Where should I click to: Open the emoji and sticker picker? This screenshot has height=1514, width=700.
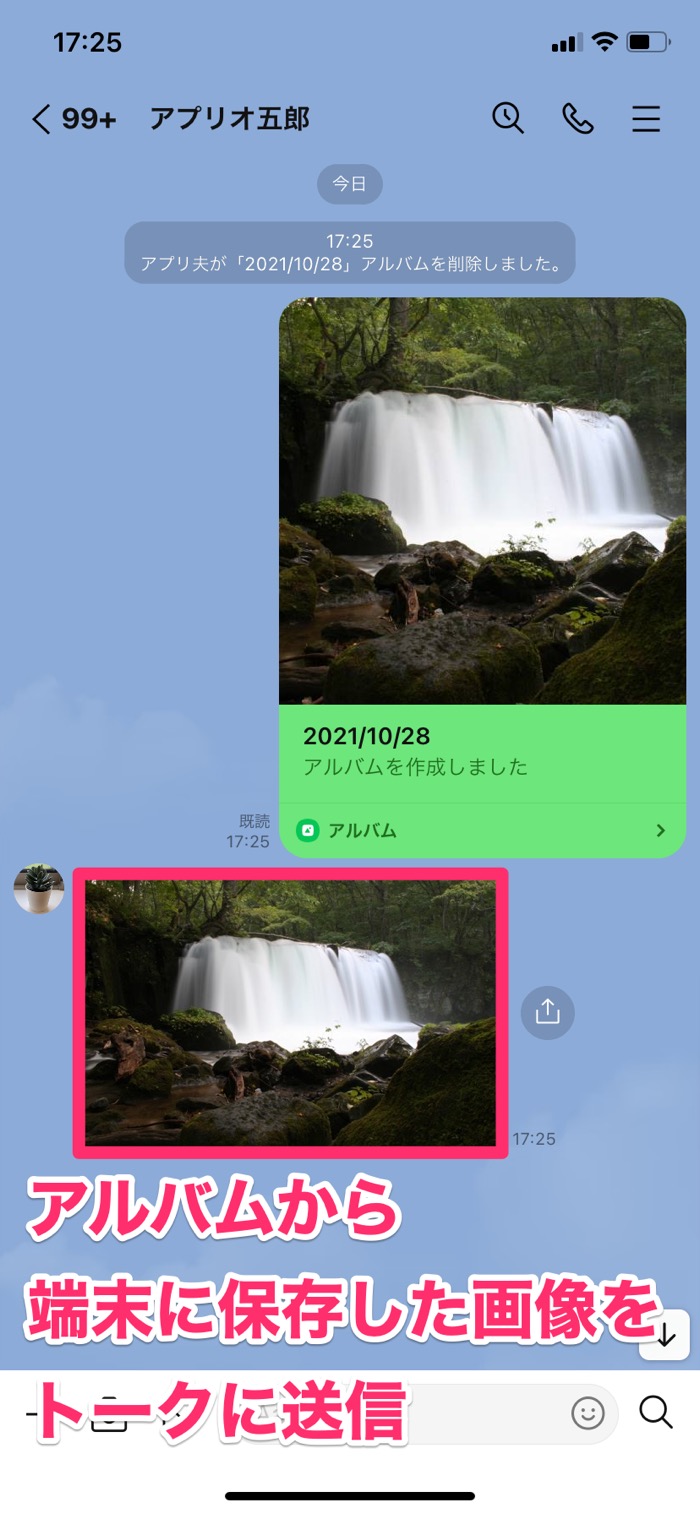pos(588,1413)
